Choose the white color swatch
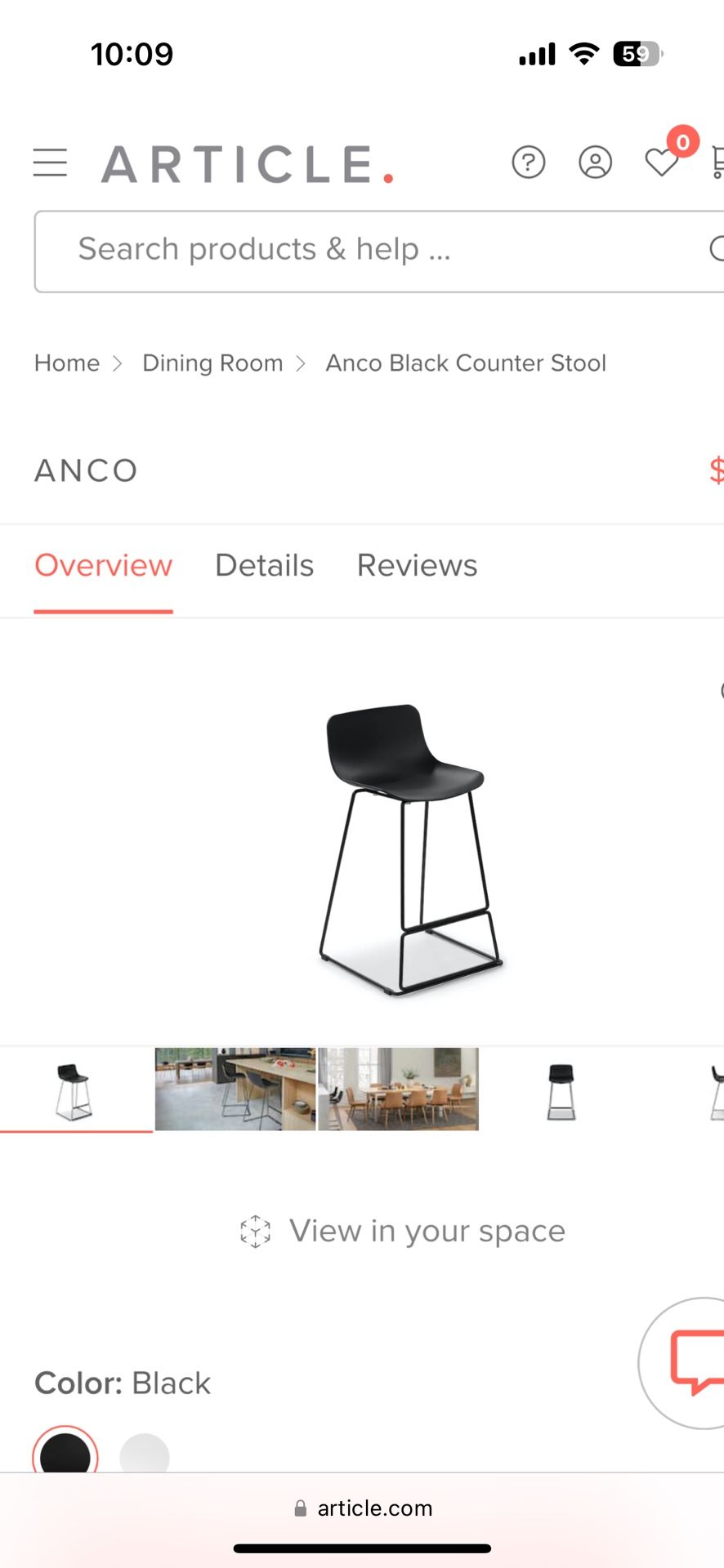The height and width of the screenshot is (1568, 724). [x=145, y=1455]
